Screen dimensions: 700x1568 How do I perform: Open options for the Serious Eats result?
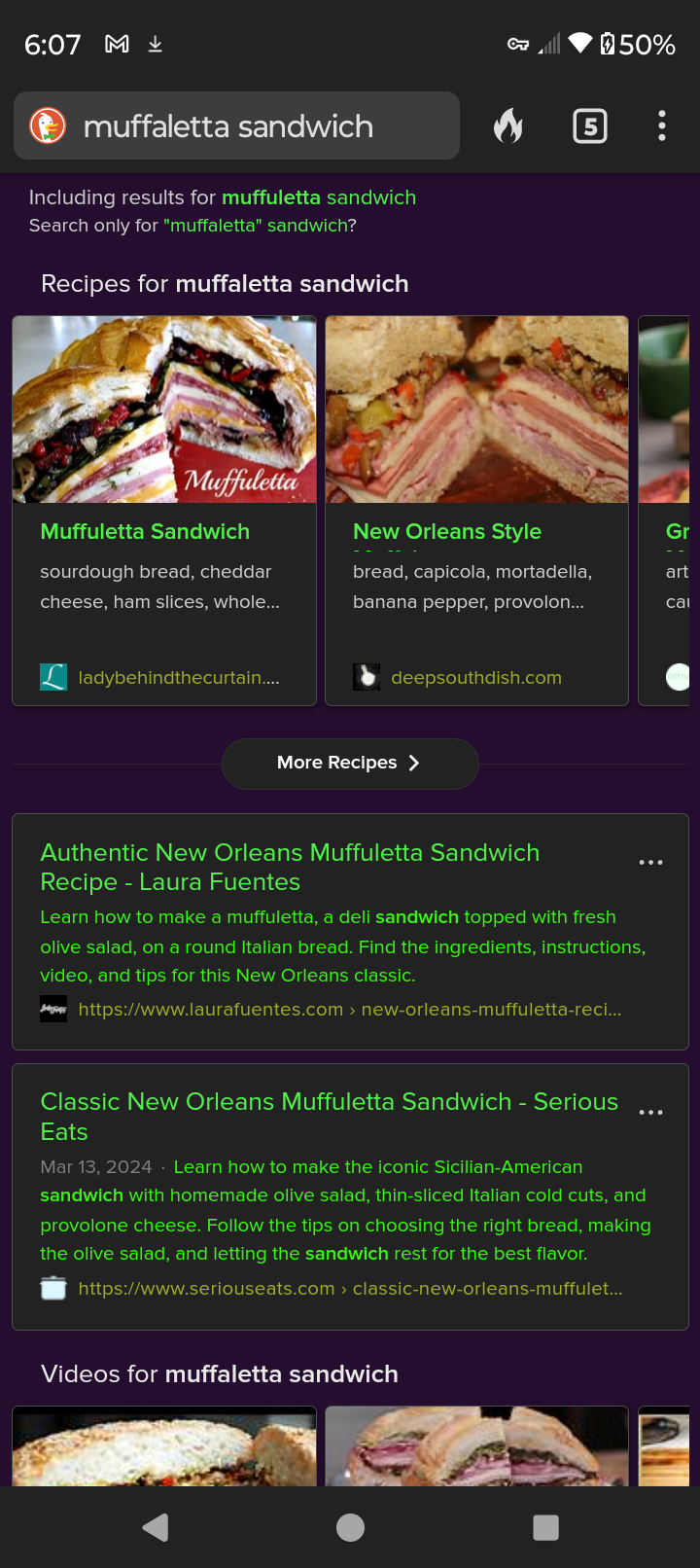pyautogui.click(x=650, y=1112)
